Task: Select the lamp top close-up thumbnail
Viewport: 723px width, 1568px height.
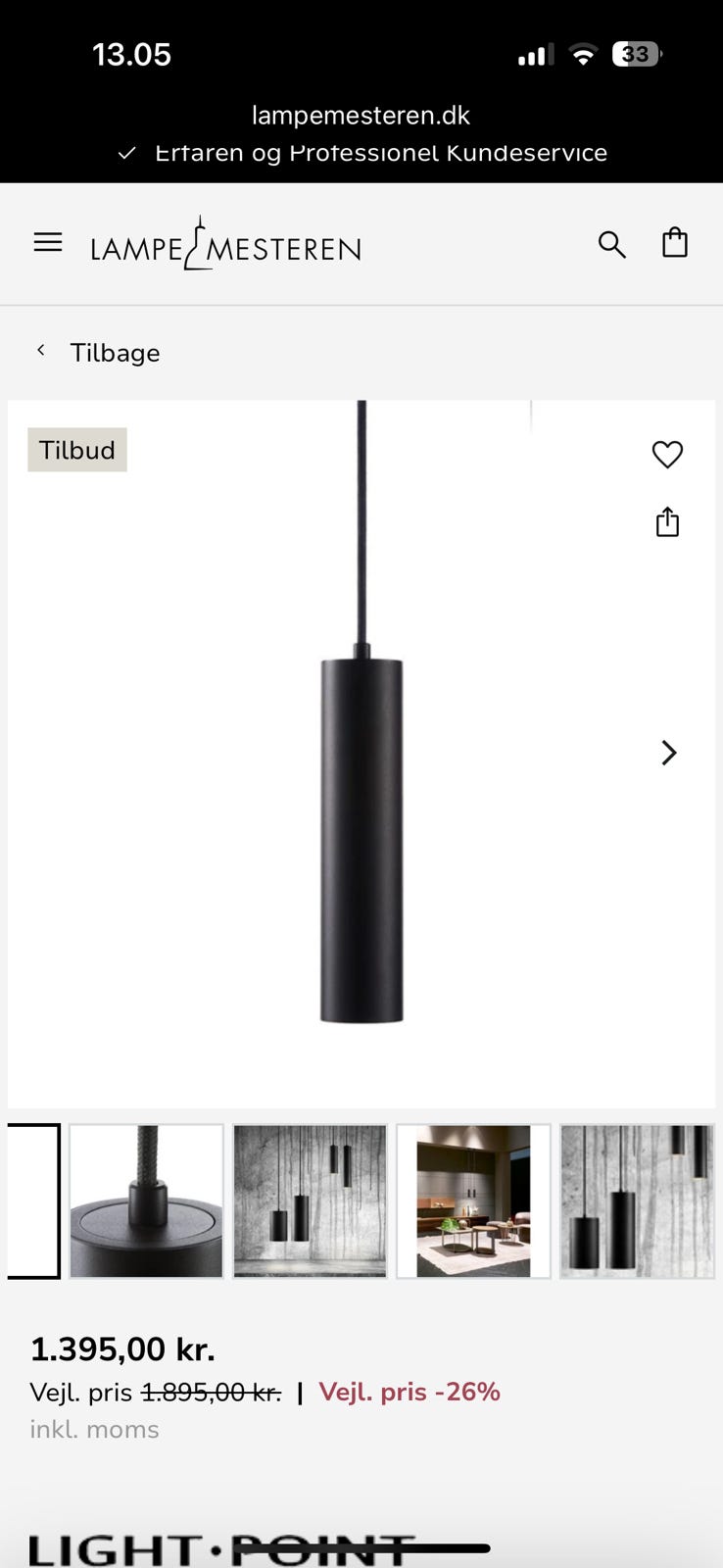Action: [x=146, y=1200]
